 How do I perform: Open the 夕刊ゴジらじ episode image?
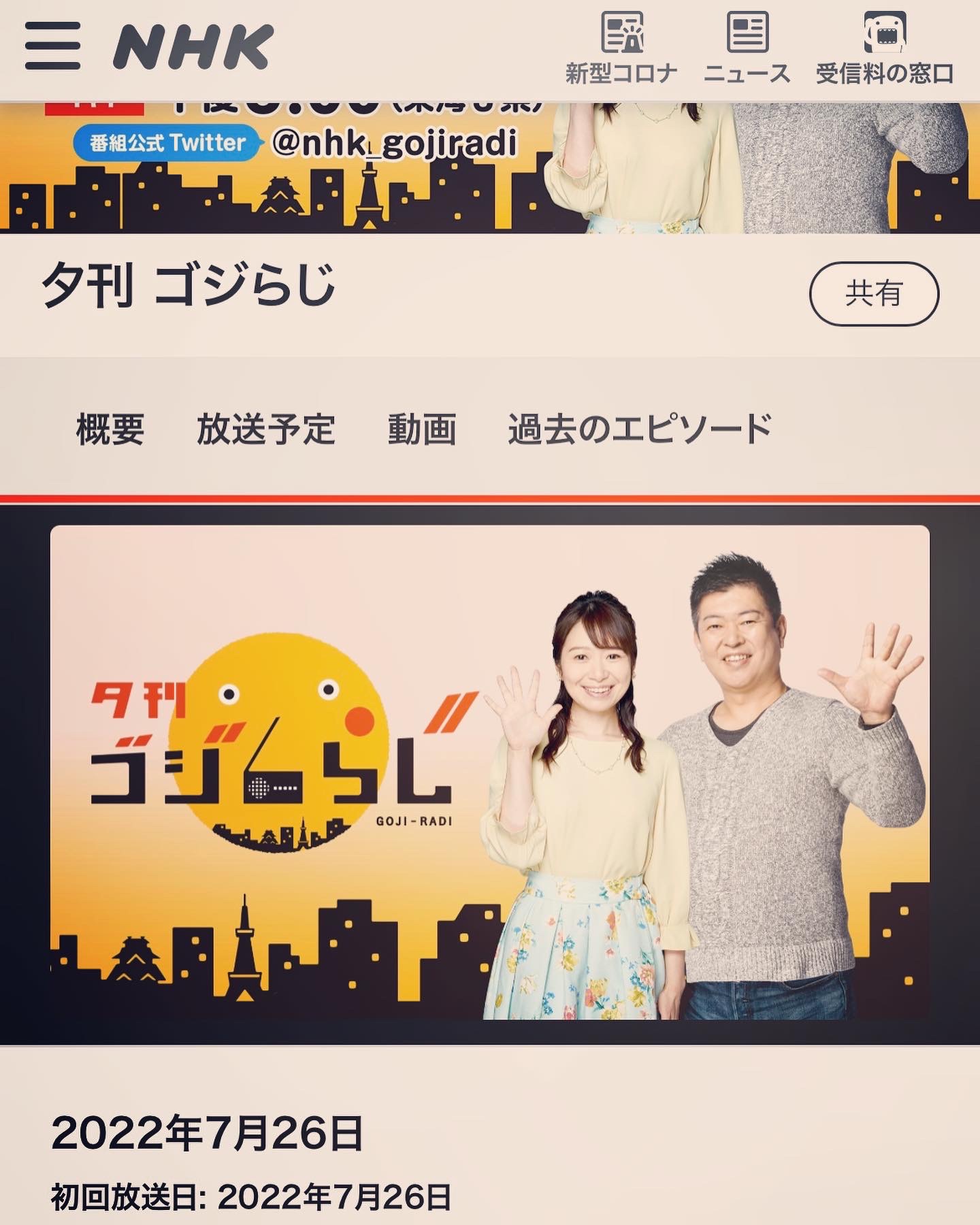tap(490, 772)
